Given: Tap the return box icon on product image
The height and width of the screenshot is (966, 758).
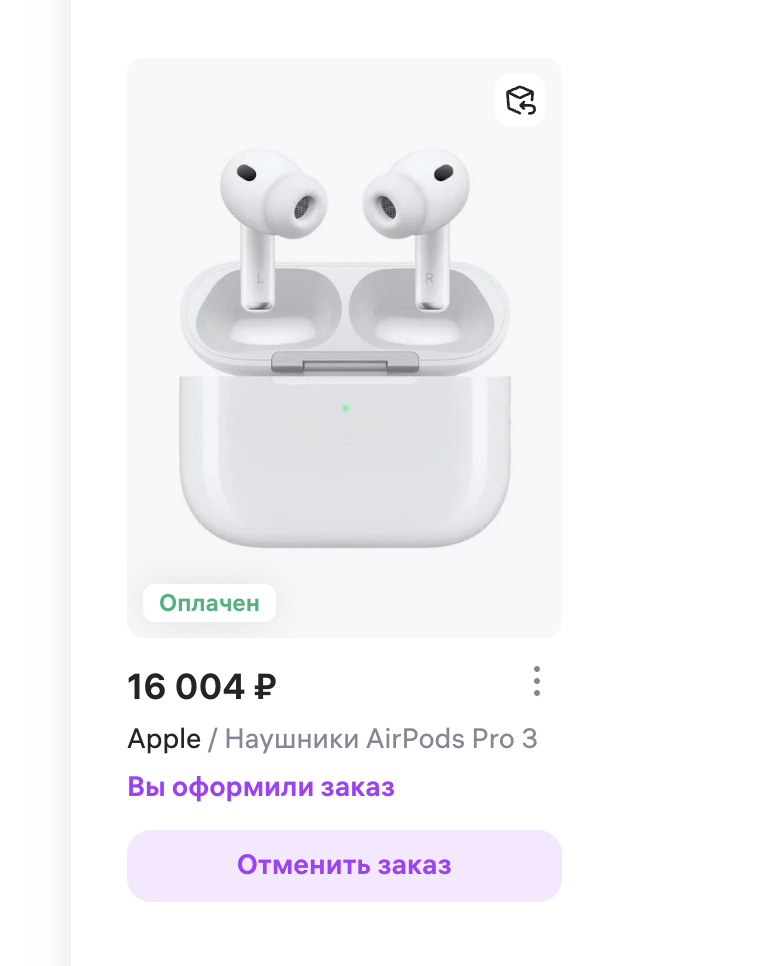Looking at the screenshot, I should pyautogui.click(x=520, y=100).
